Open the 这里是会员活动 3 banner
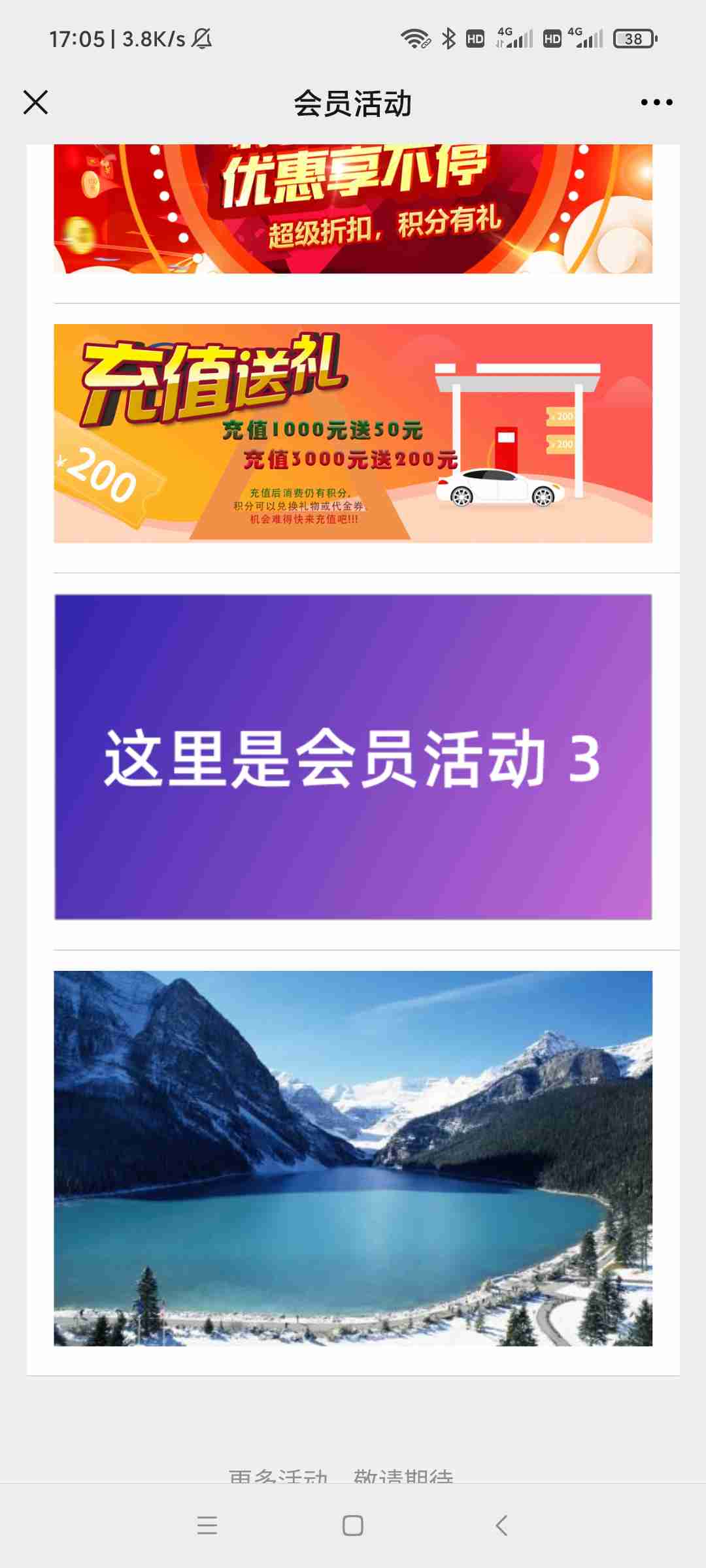Viewport: 706px width, 1568px height. point(353,757)
